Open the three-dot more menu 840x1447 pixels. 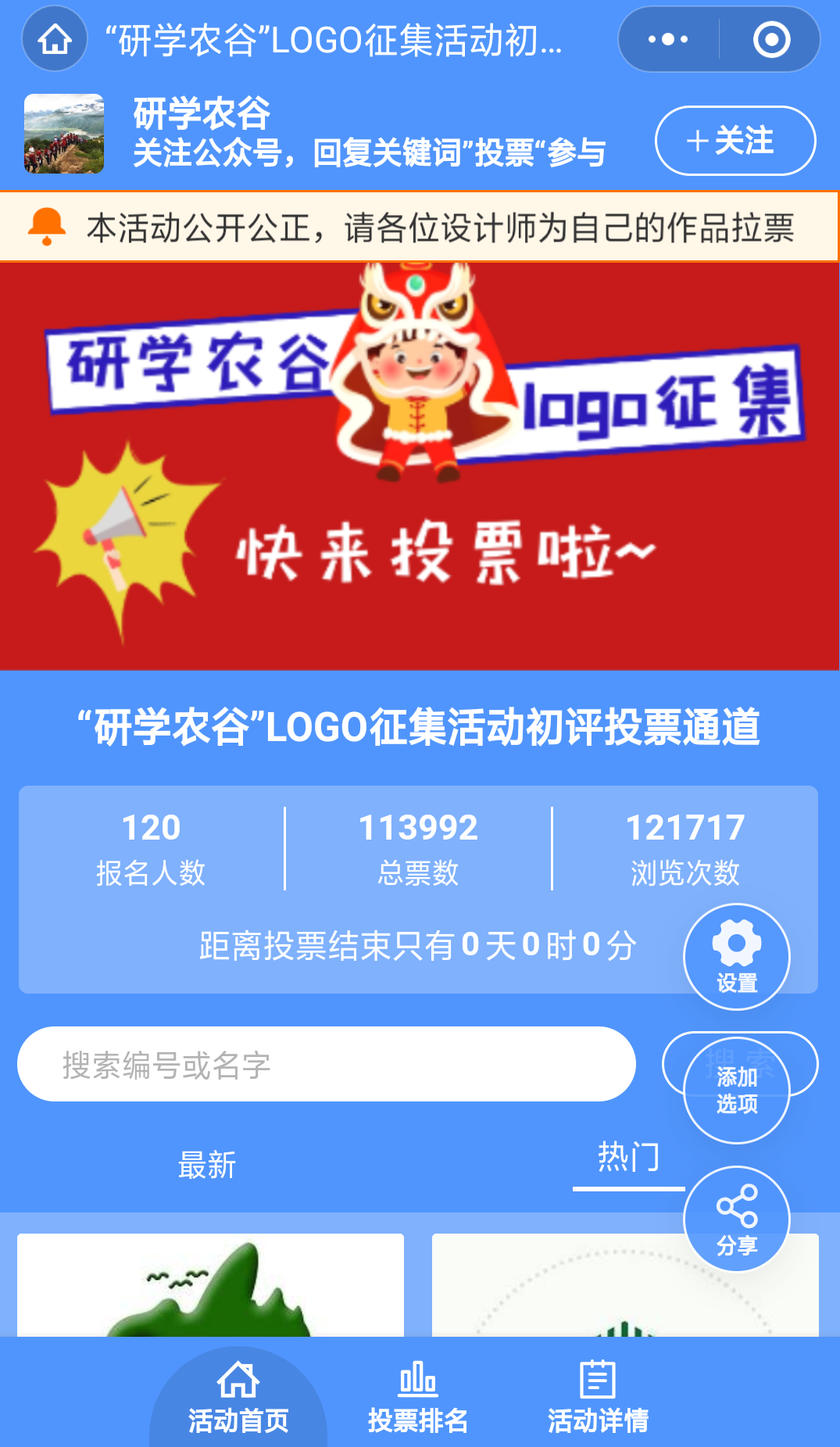tap(668, 39)
